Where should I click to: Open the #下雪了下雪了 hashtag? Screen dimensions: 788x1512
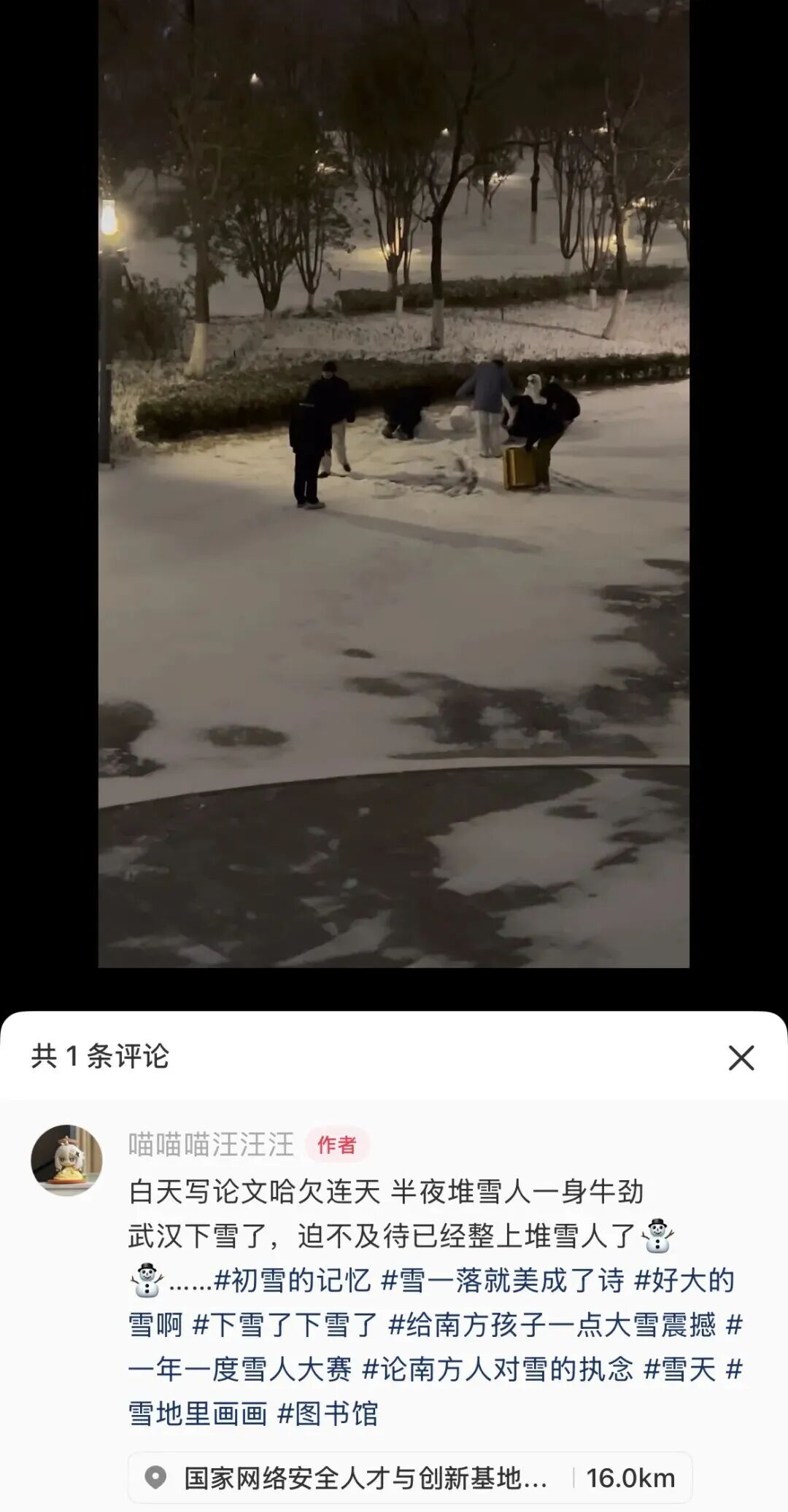tap(285, 1325)
